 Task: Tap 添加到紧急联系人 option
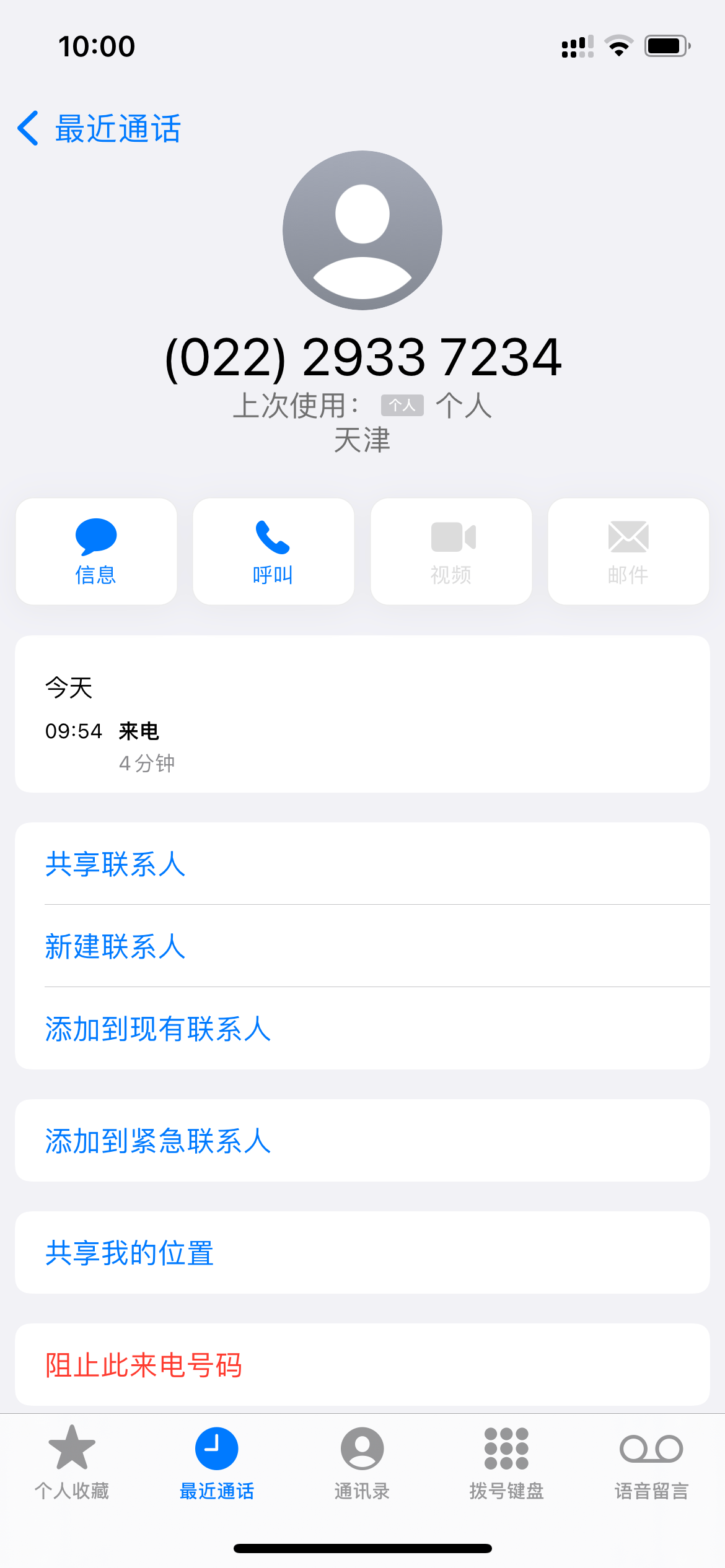point(157,1141)
